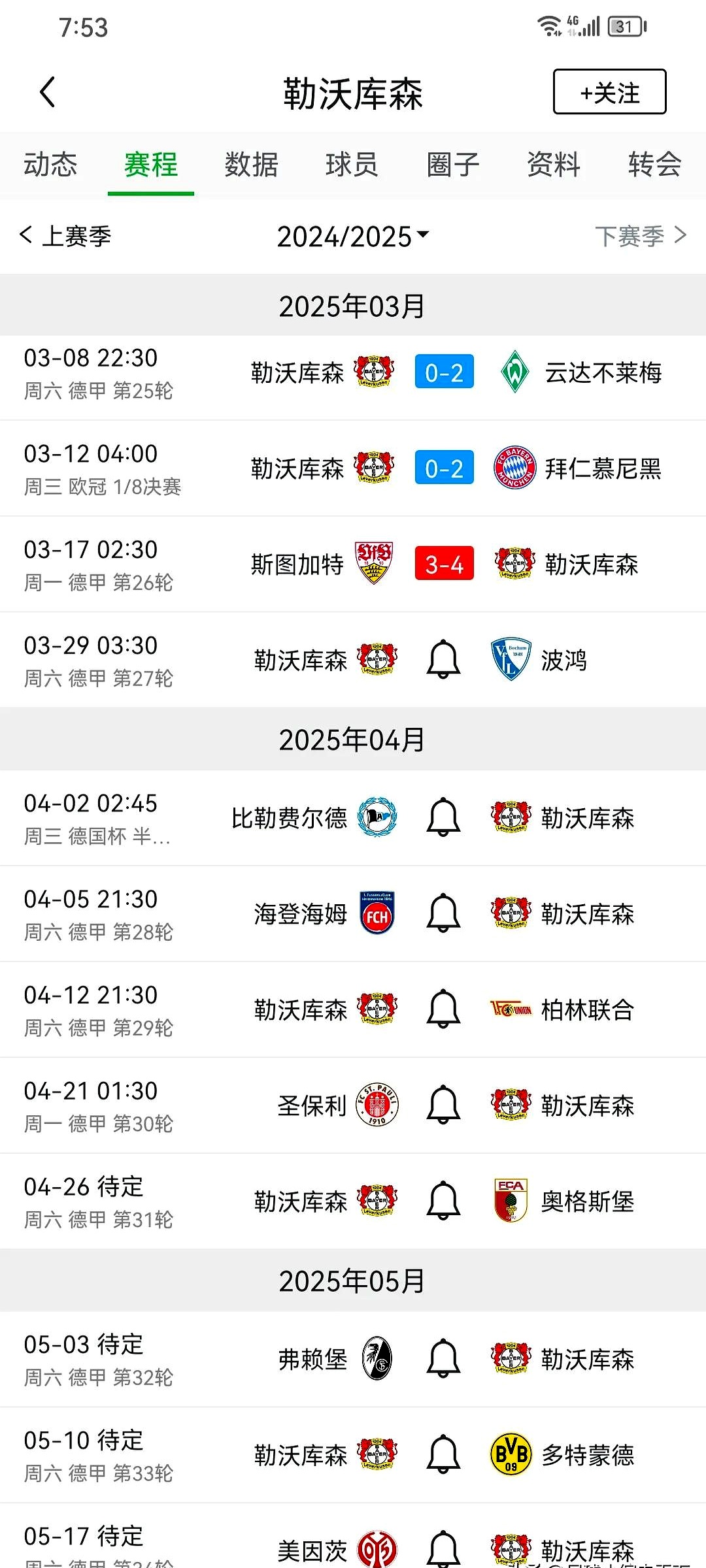Click the Werder Bremen club crest
706x1568 pixels.
tap(516, 372)
